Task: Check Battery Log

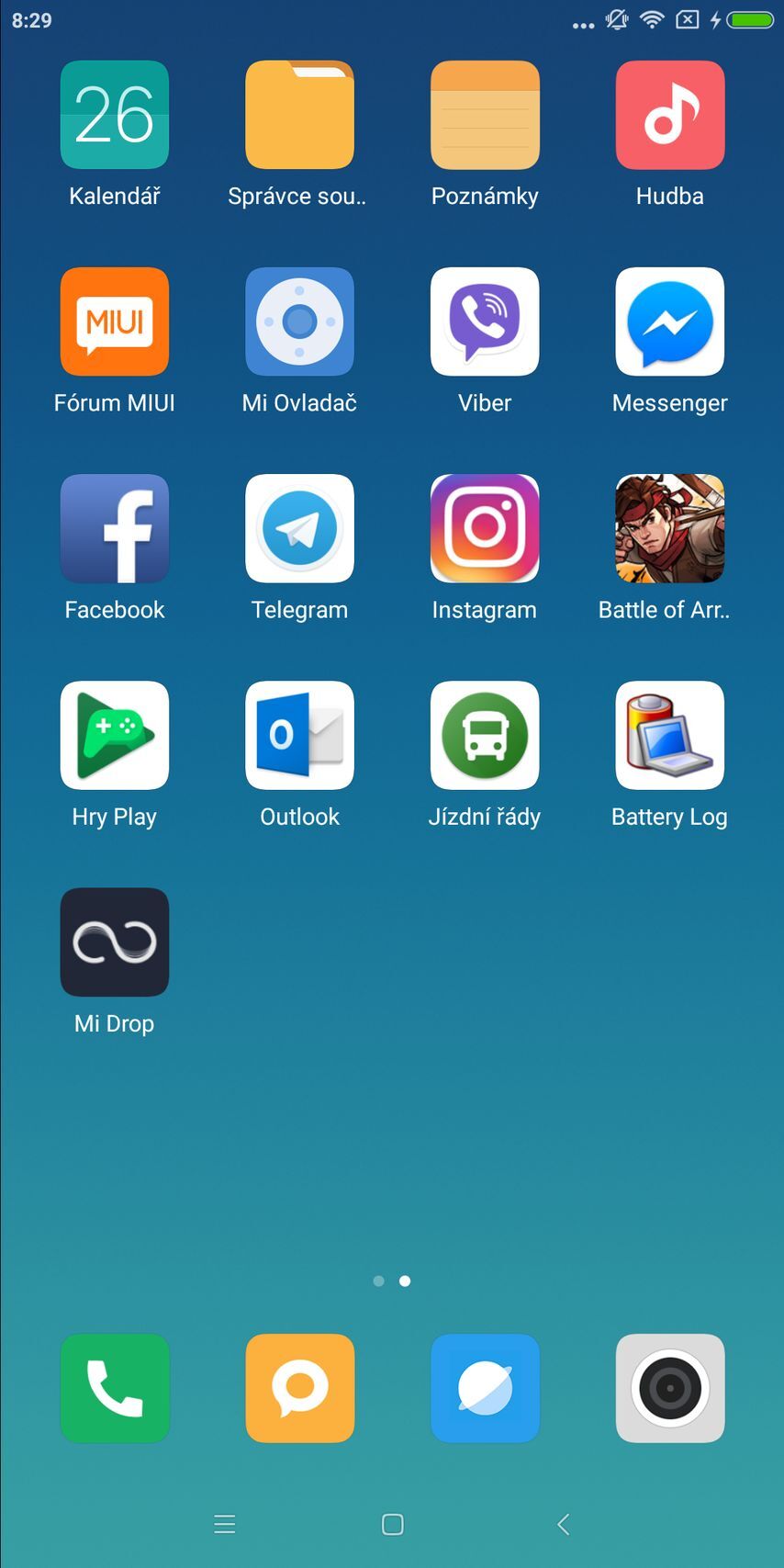Action: [669, 735]
